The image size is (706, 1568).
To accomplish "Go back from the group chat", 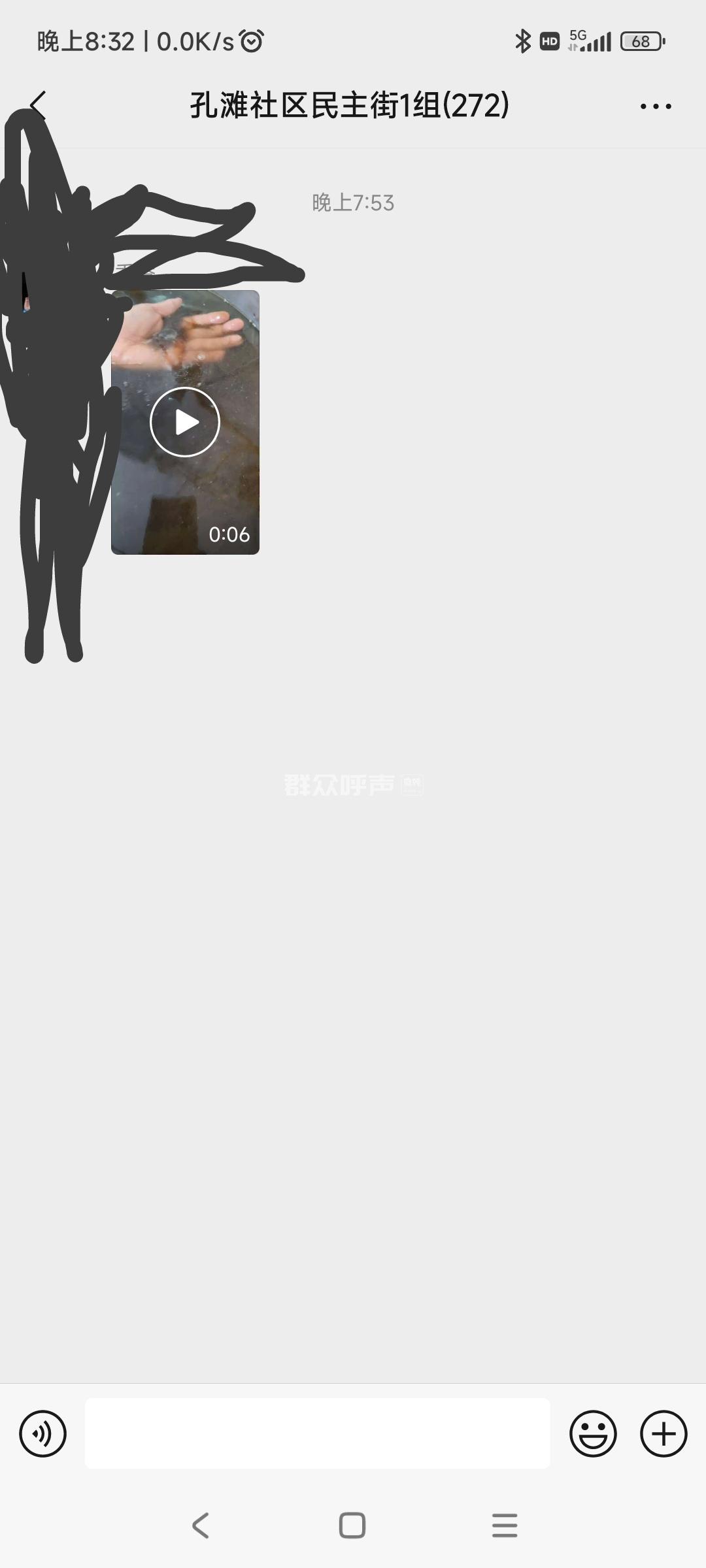I will coord(38,105).
